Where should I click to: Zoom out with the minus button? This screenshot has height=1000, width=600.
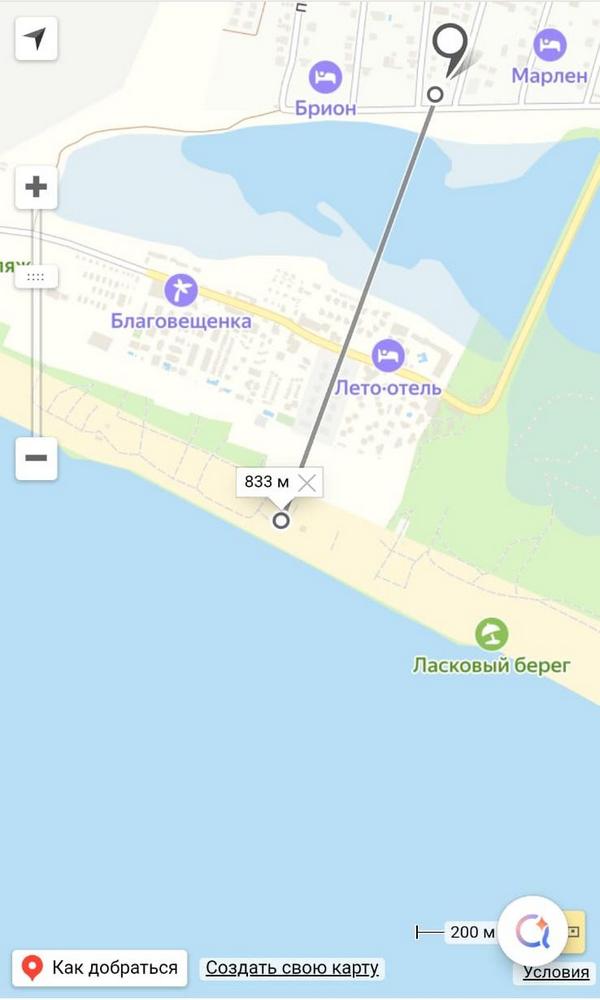(x=36, y=458)
